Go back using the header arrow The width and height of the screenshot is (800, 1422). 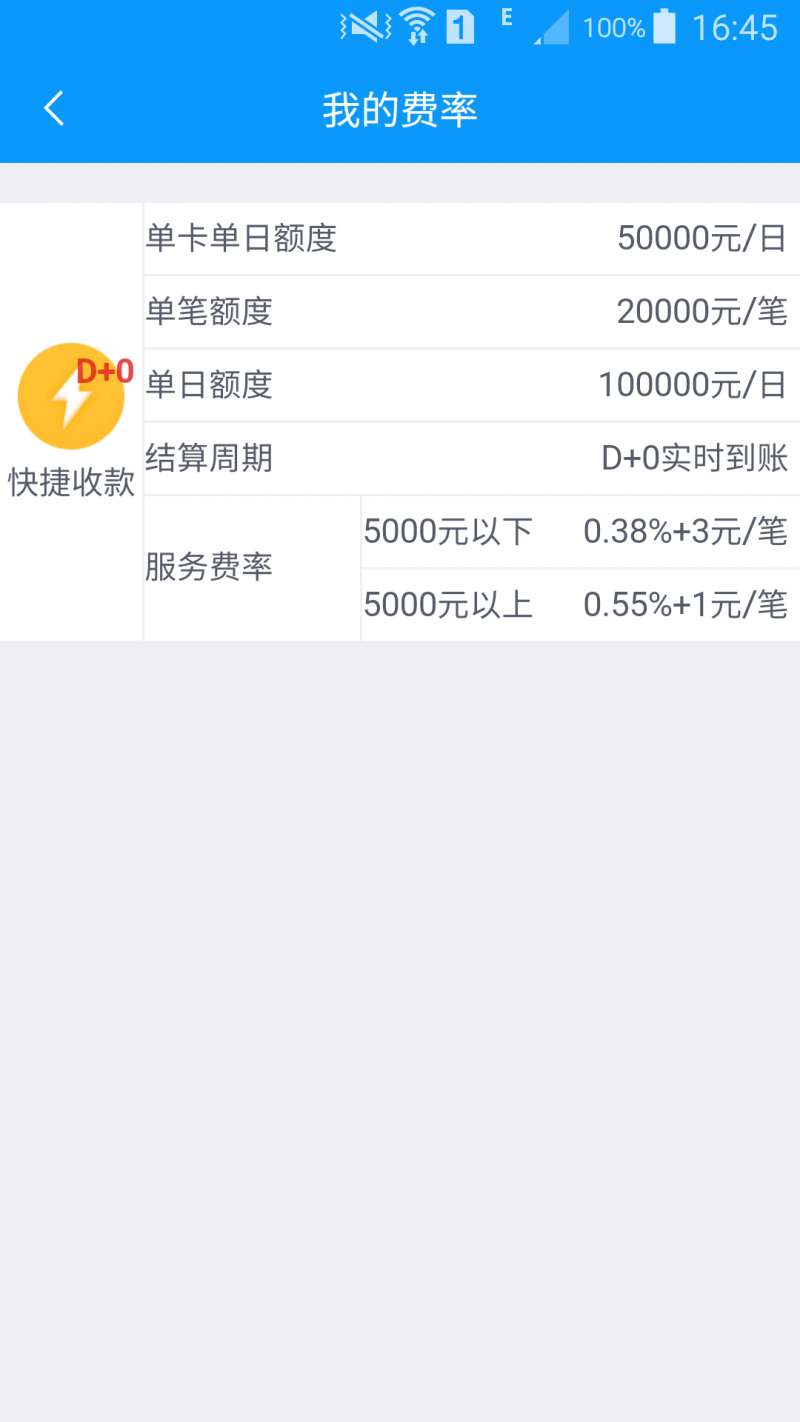pos(54,108)
